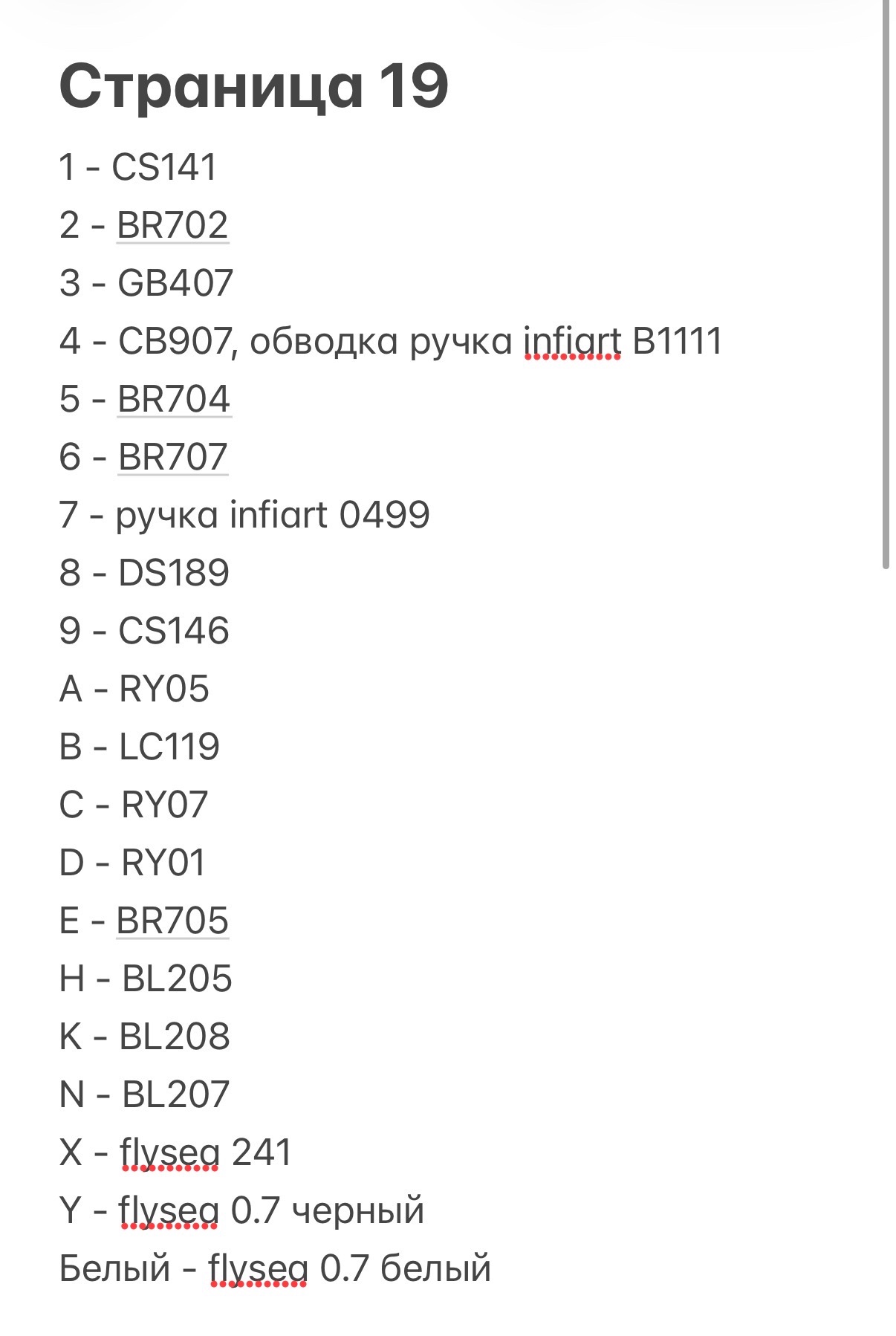Viewport: 896px width, 1336px height.
Task: Open the underlined BR704 link
Action: pos(174,399)
